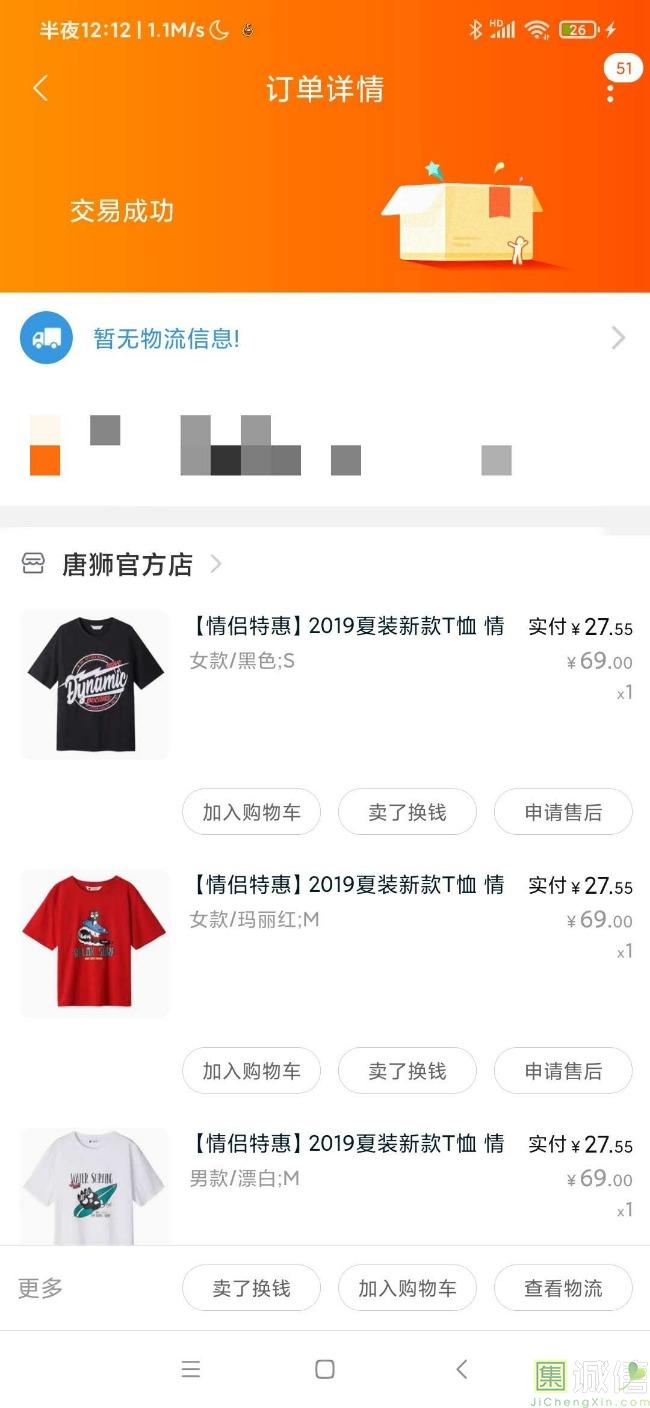This screenshot has height=1408, width=650.
Task: Open the white 男款/漂白;M T-shirt item
Action: [95, 1187]
